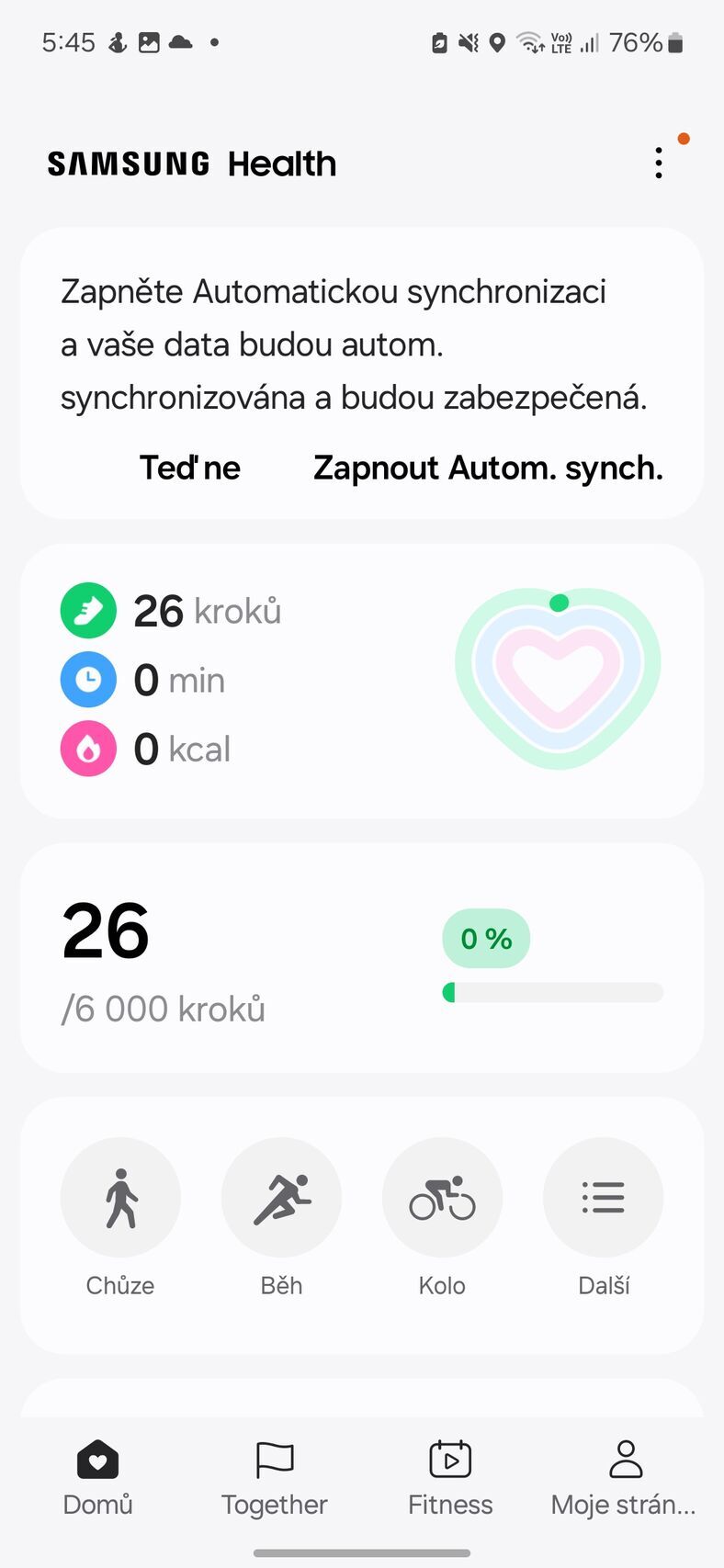Open the Další activity list icon
The height and width of the screenshot is (1568, 724).
[603, 1197]
